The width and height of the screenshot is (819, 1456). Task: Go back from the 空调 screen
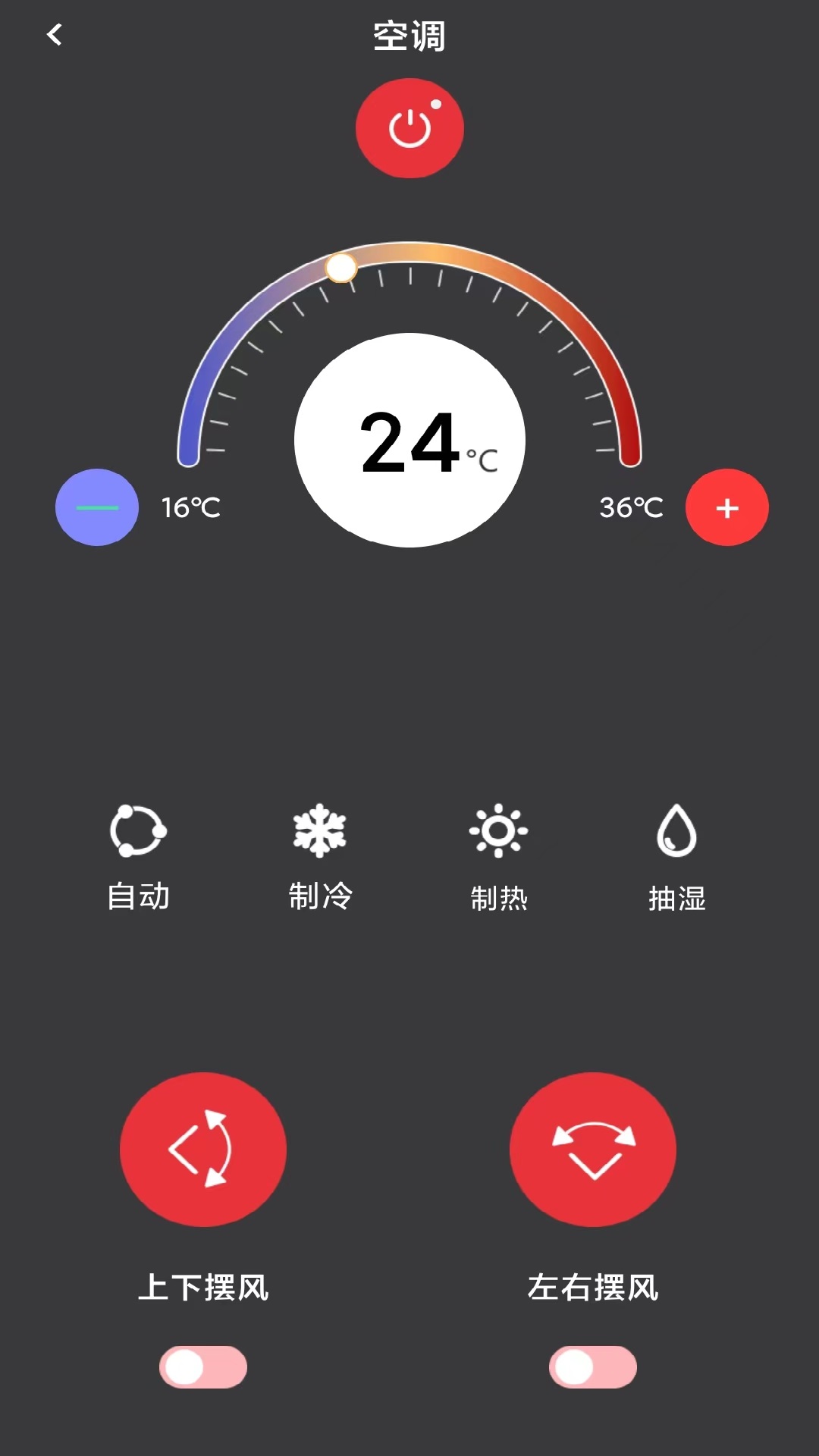(55, 35)
